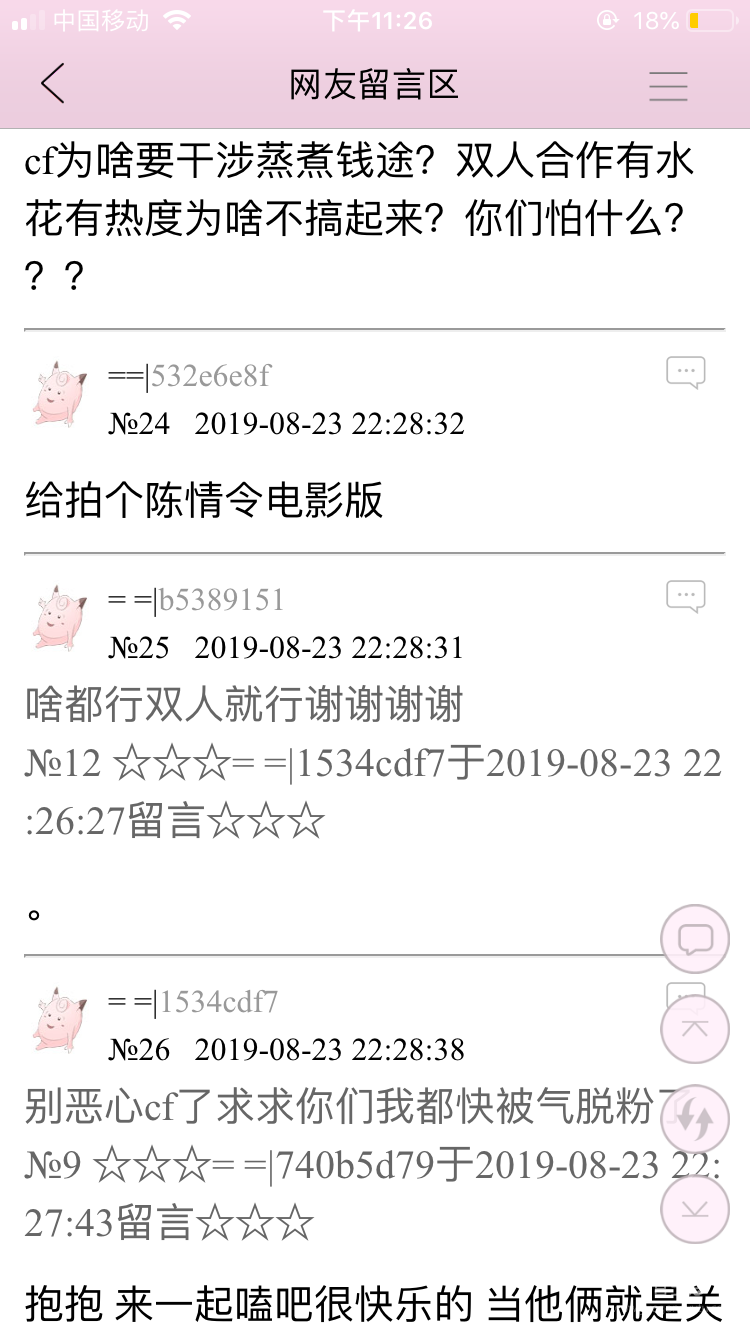Open the hamburger menu in the header
Viewport: 750px width, 1334px height.
668,86
